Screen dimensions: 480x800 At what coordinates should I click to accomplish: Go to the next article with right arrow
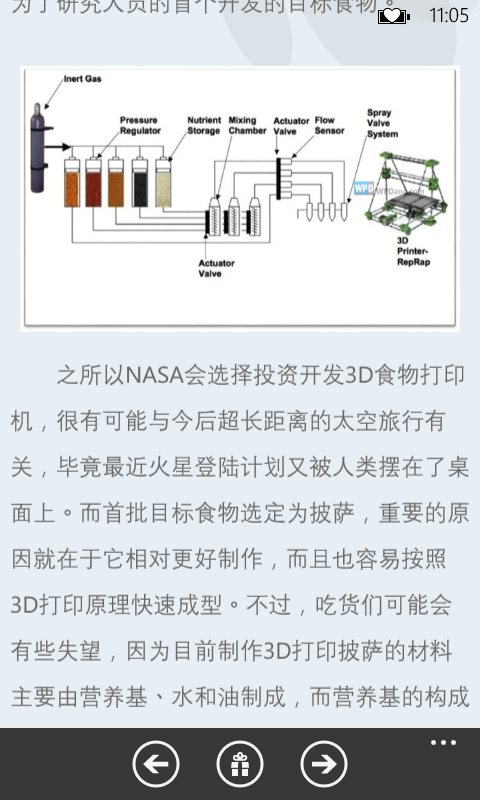click(324, 764)
